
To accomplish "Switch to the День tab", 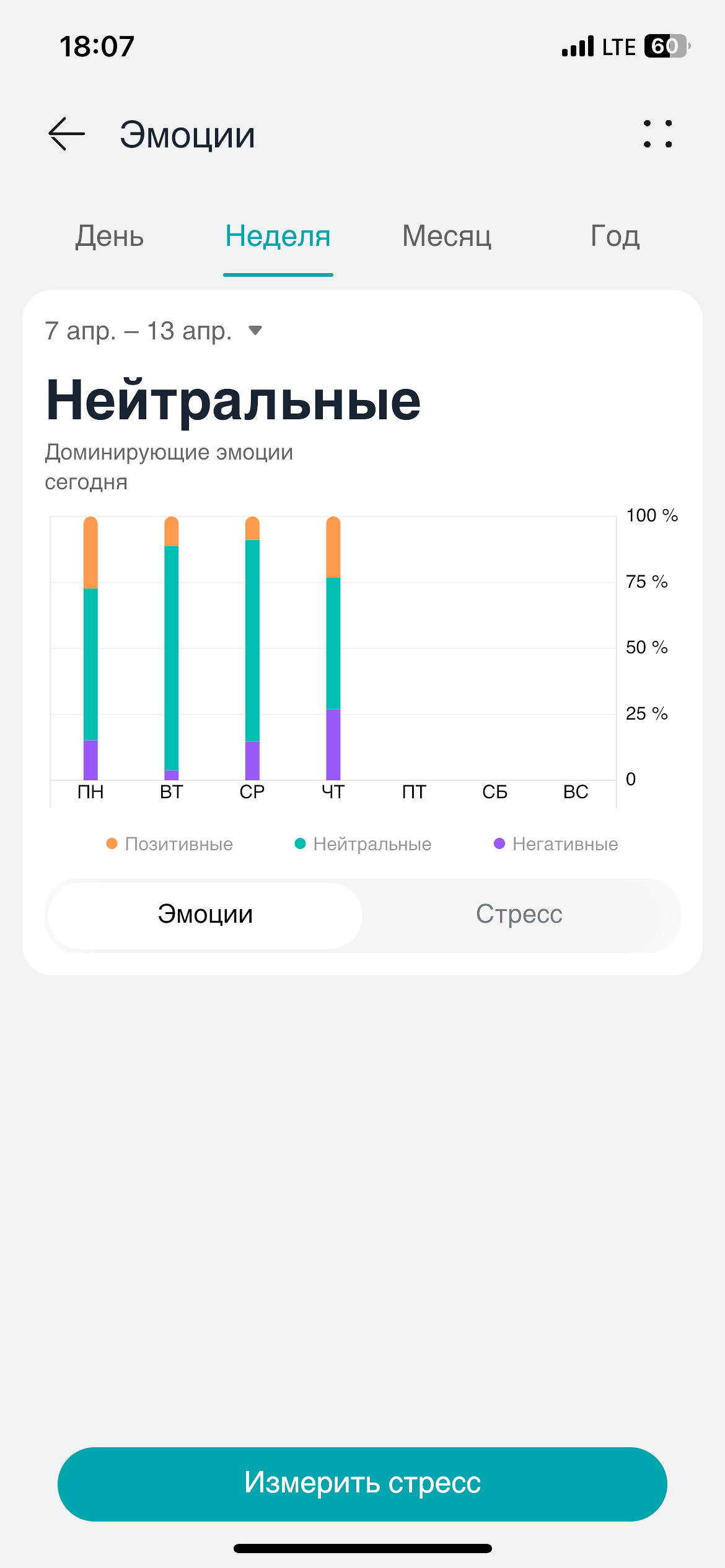I will [x=110, y=236].
